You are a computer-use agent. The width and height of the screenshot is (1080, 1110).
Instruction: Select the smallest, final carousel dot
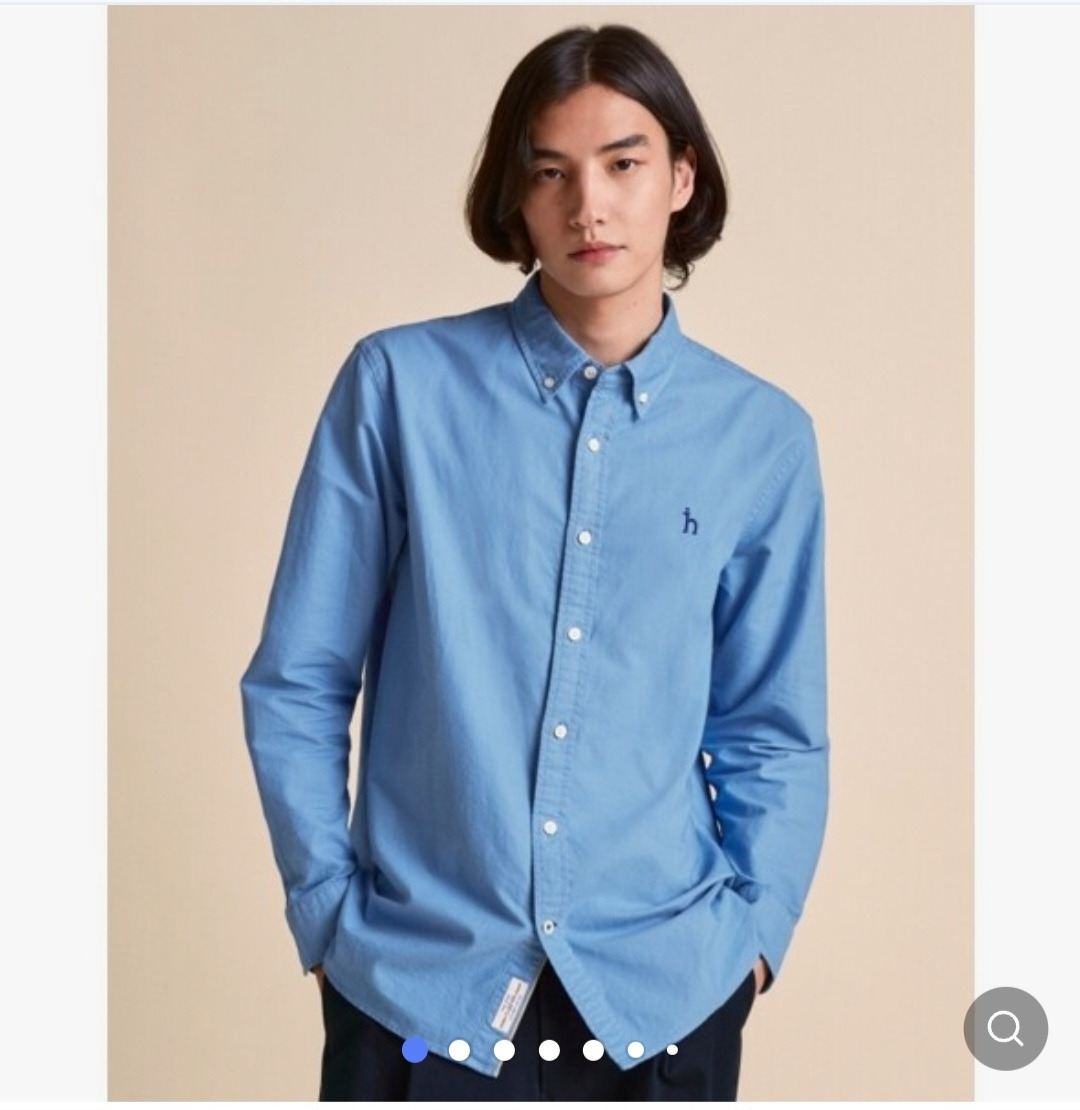point(672,1050)
